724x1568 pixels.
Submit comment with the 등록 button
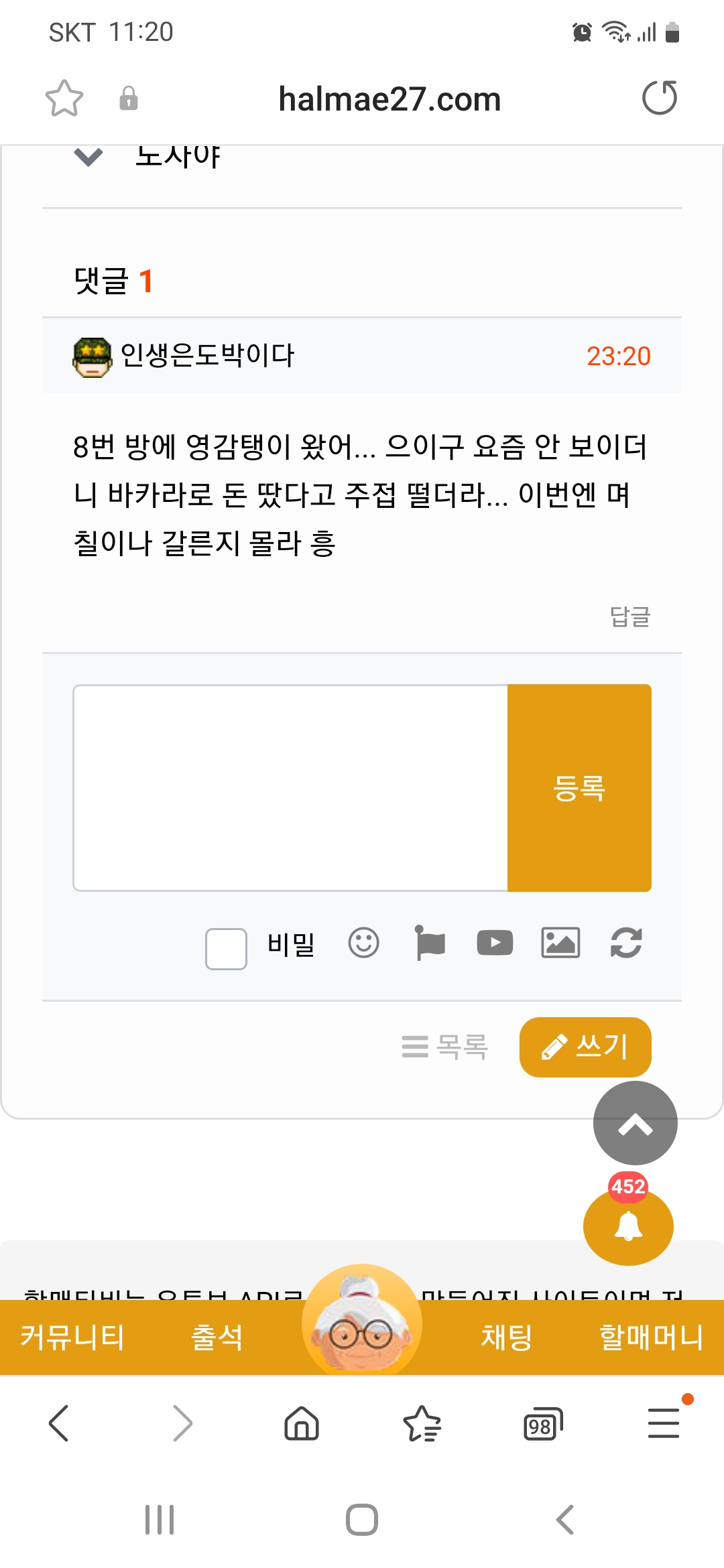(579, 787)
